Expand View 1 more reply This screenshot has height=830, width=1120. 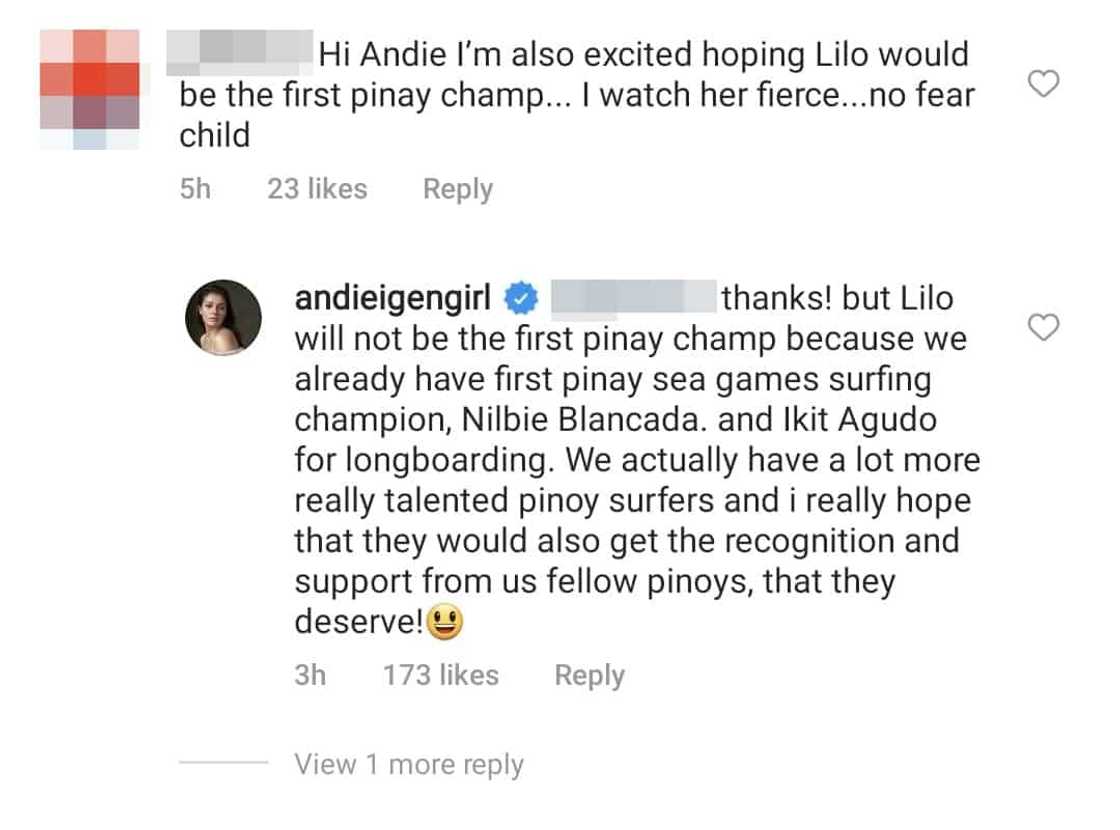[408, 765]
